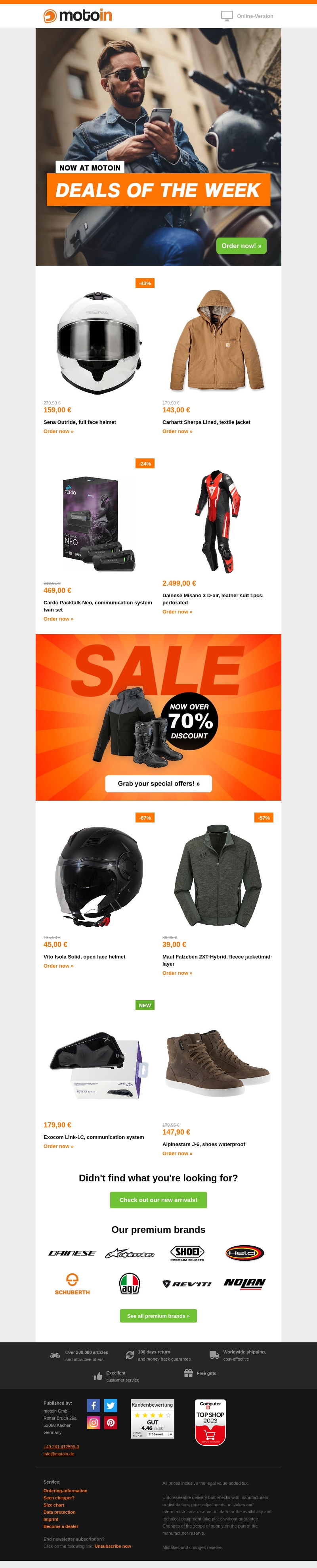Email info@motoin.de
The image size is (317, 1568).
tap(58, 1453)
